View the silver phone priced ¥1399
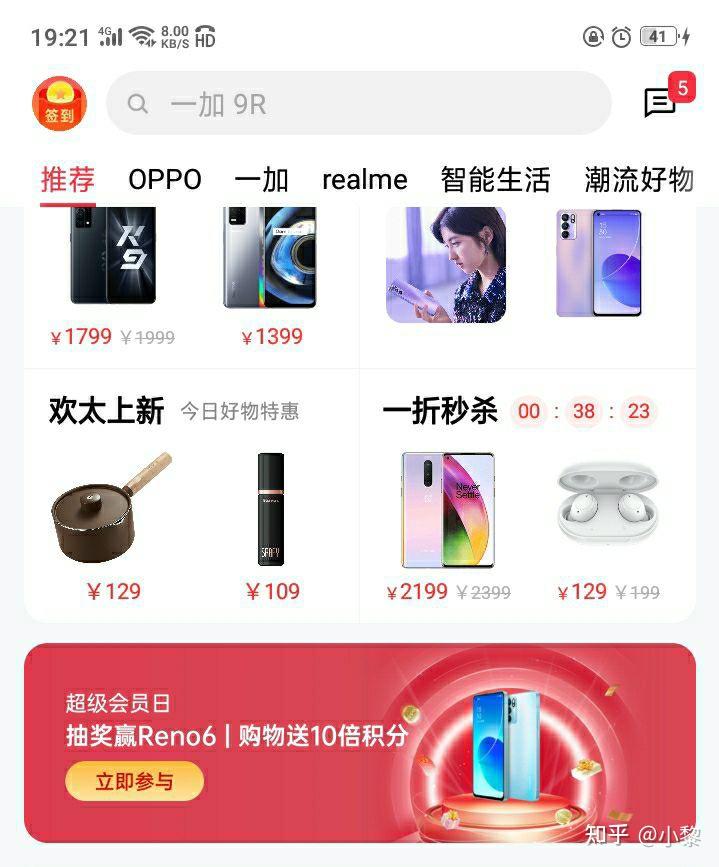The height and width of the screenshot is (867, 719). click(270, 257)
